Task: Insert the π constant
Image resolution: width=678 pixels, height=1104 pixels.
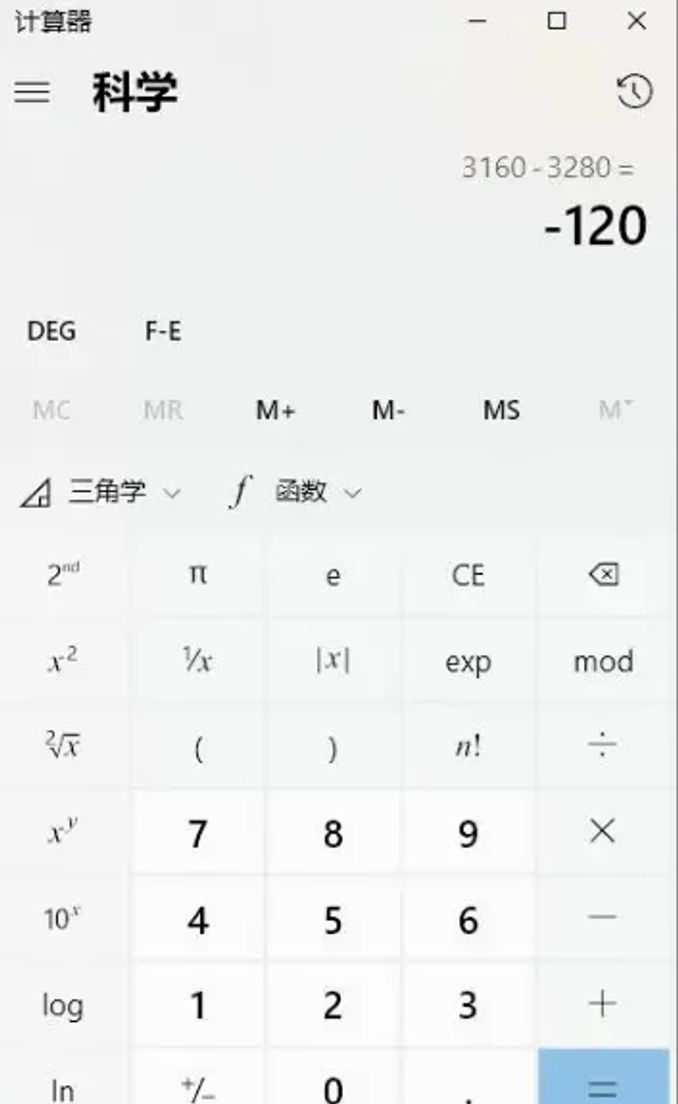Action: point(198,575)
